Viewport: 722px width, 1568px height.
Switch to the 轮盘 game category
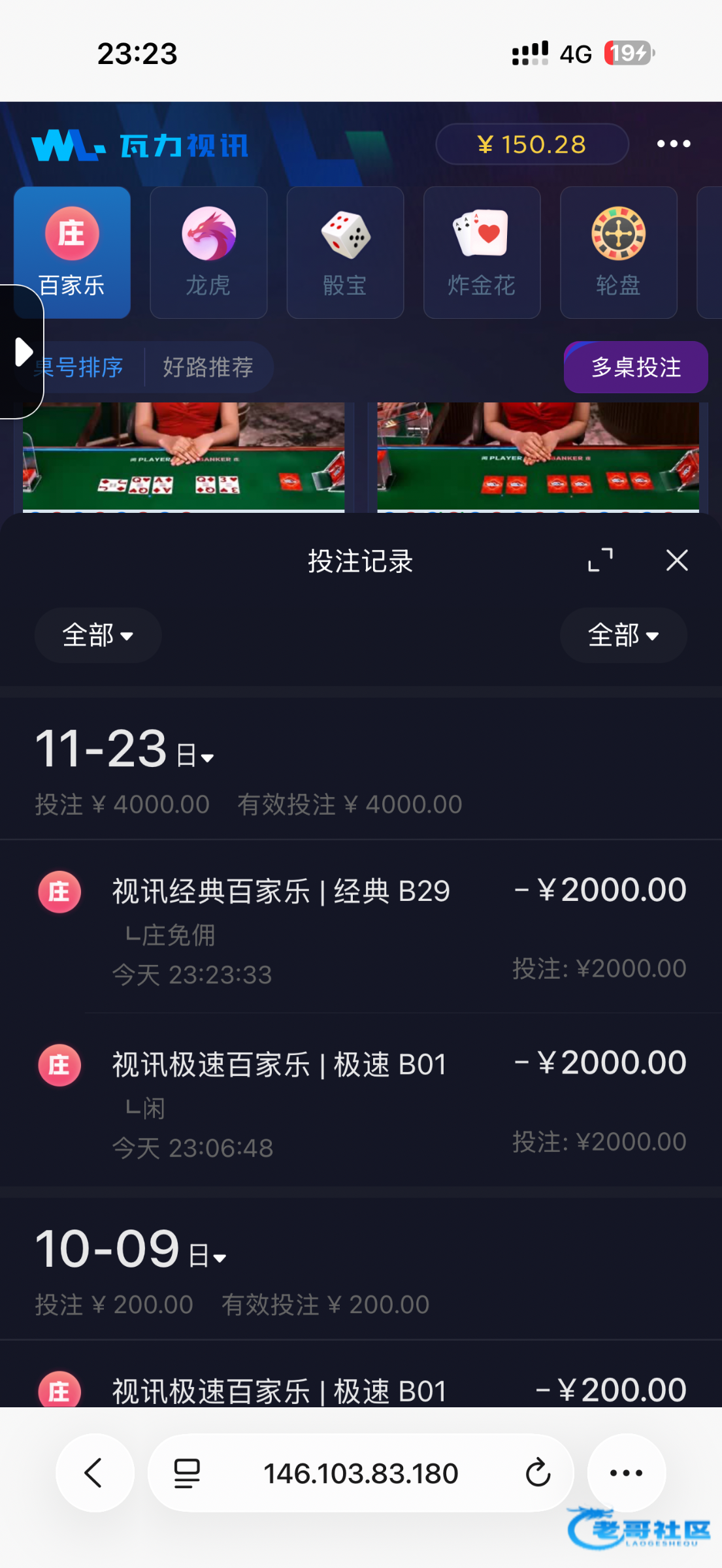pyautogui.click(x=618, y=253)
